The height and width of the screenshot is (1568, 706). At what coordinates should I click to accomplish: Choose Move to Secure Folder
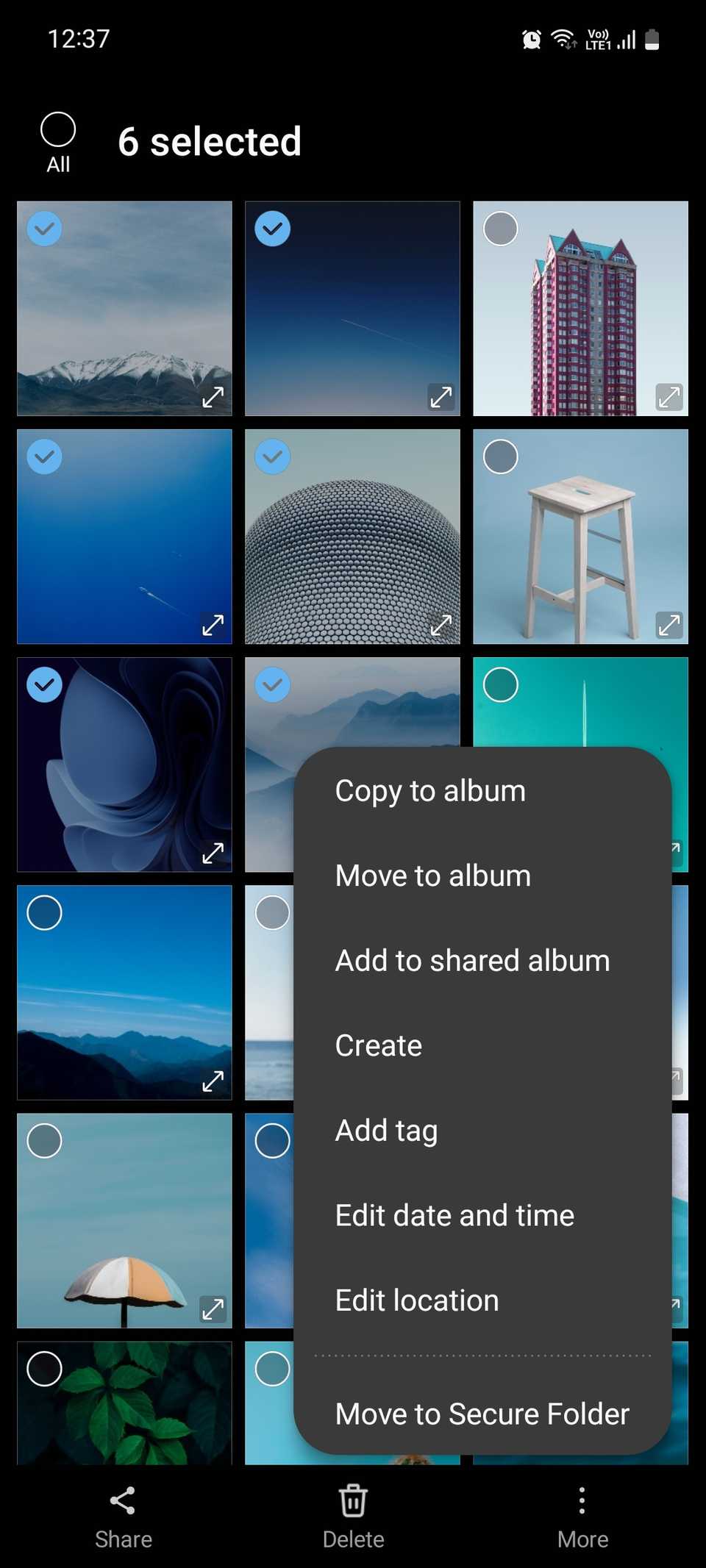(x=482, y=1413)
